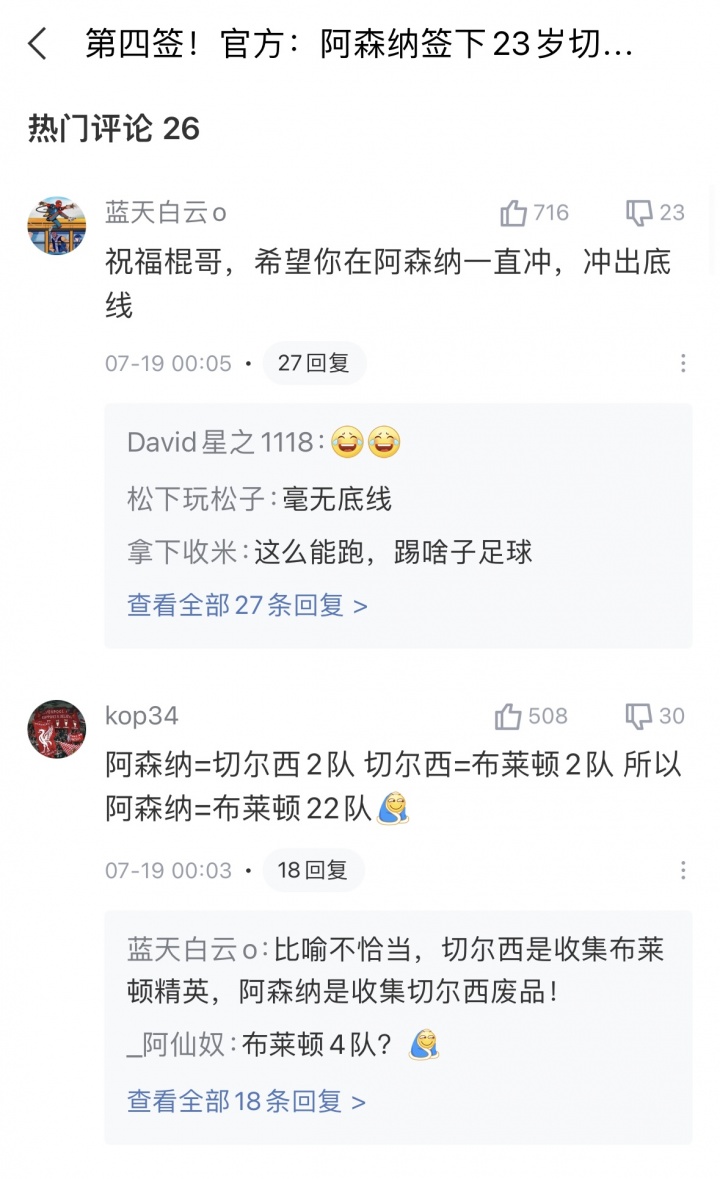Screen dimensions: 720x1179
Task: View all 18 replies link
Action: click(246, 1101)
